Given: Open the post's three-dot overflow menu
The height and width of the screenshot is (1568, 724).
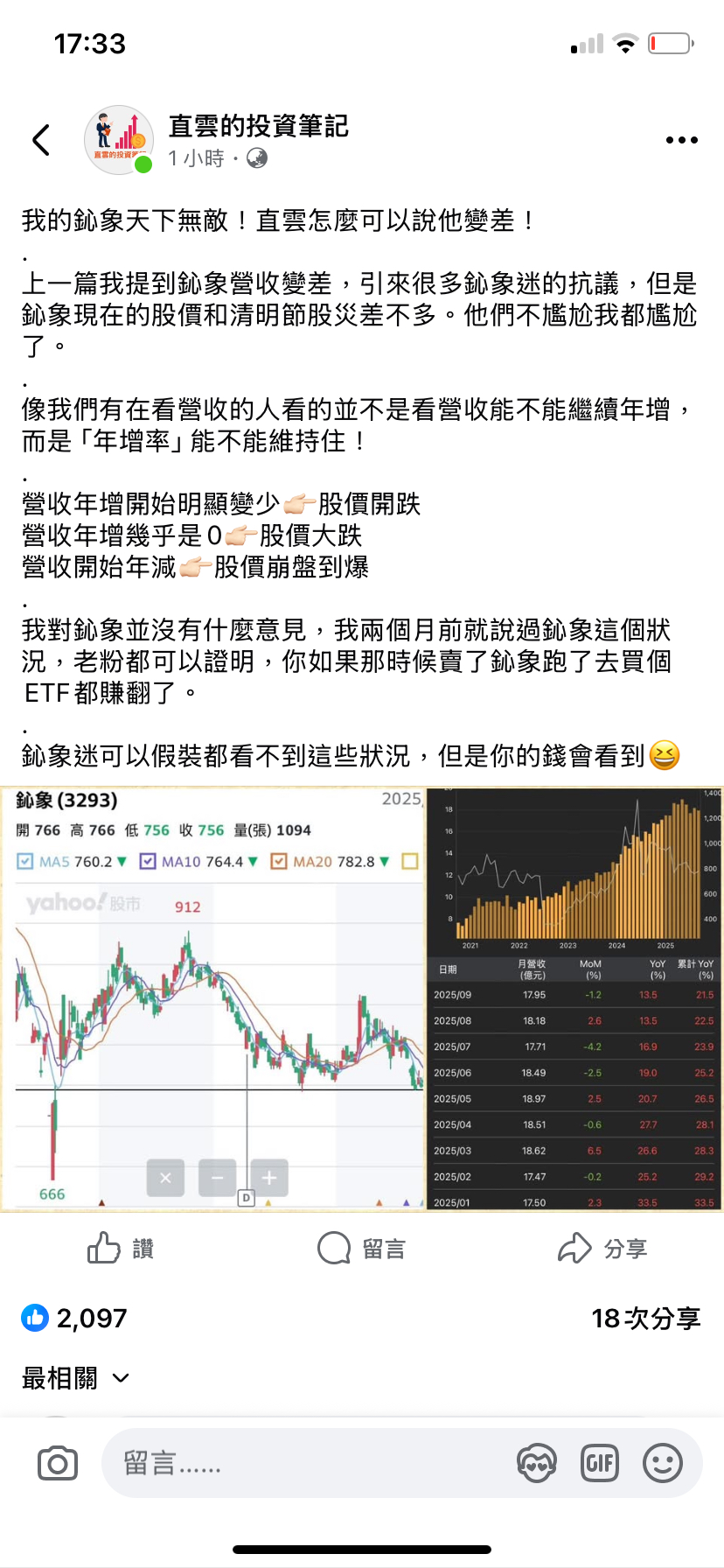Looking at the screenshot, I should (681, 140).
